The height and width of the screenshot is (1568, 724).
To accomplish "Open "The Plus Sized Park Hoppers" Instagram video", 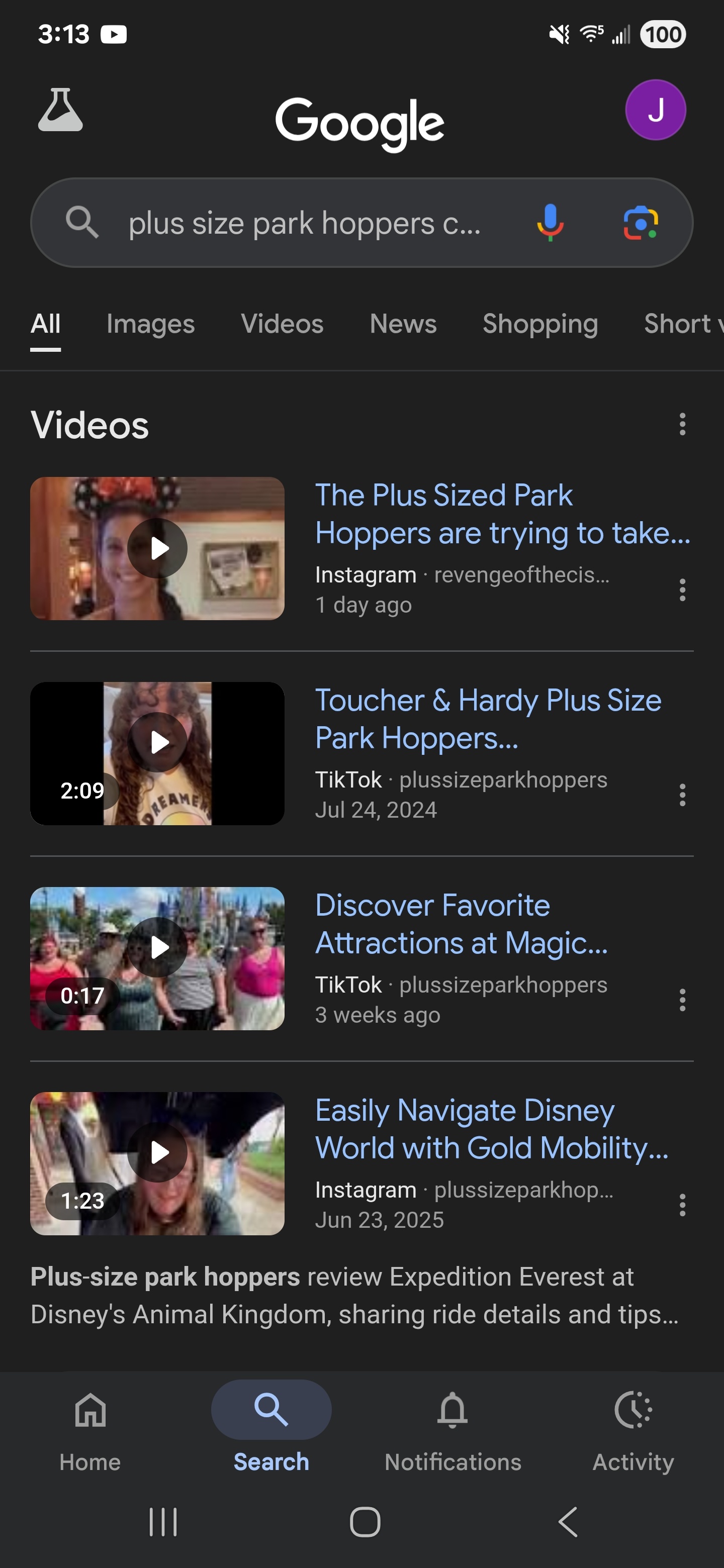I will [502, 514].
